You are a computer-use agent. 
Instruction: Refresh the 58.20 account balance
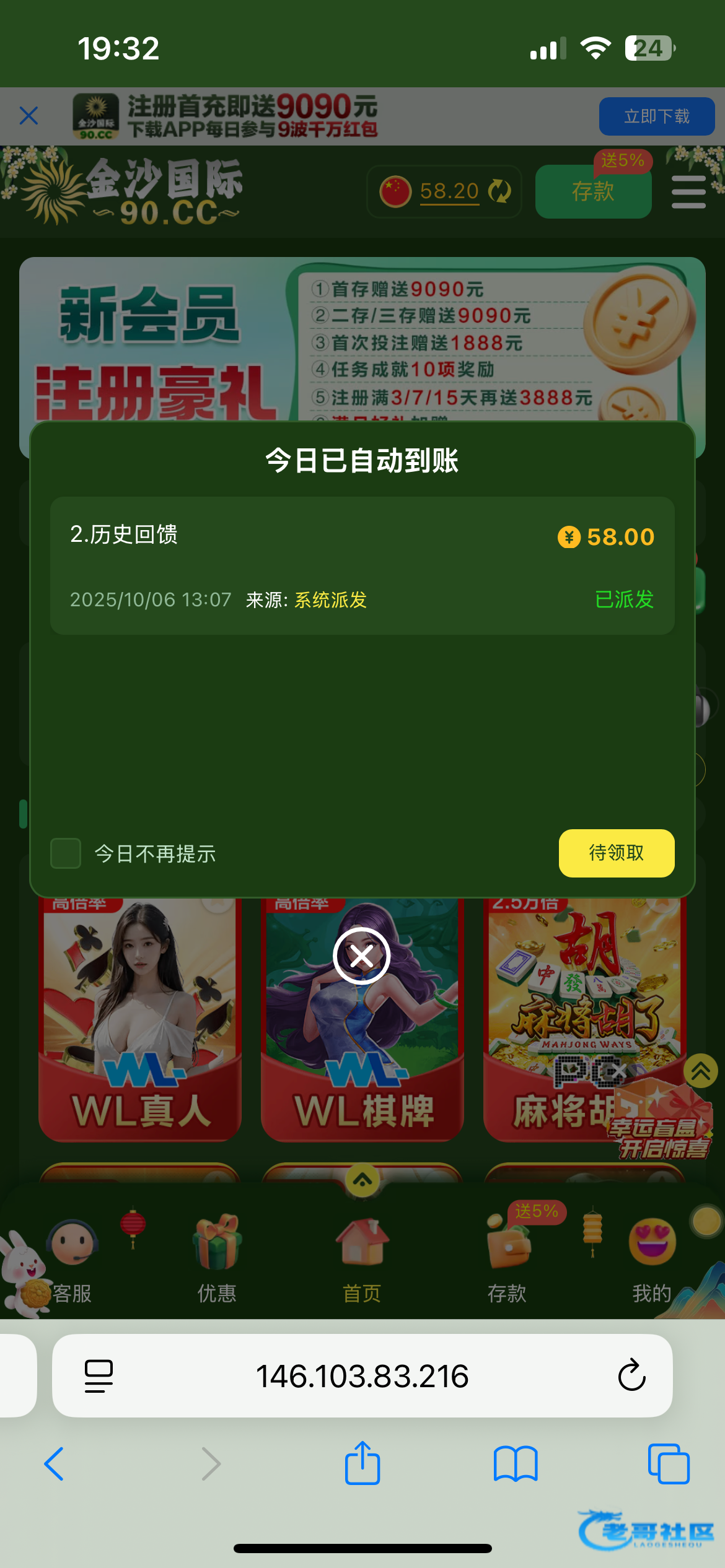pos(499,191)
